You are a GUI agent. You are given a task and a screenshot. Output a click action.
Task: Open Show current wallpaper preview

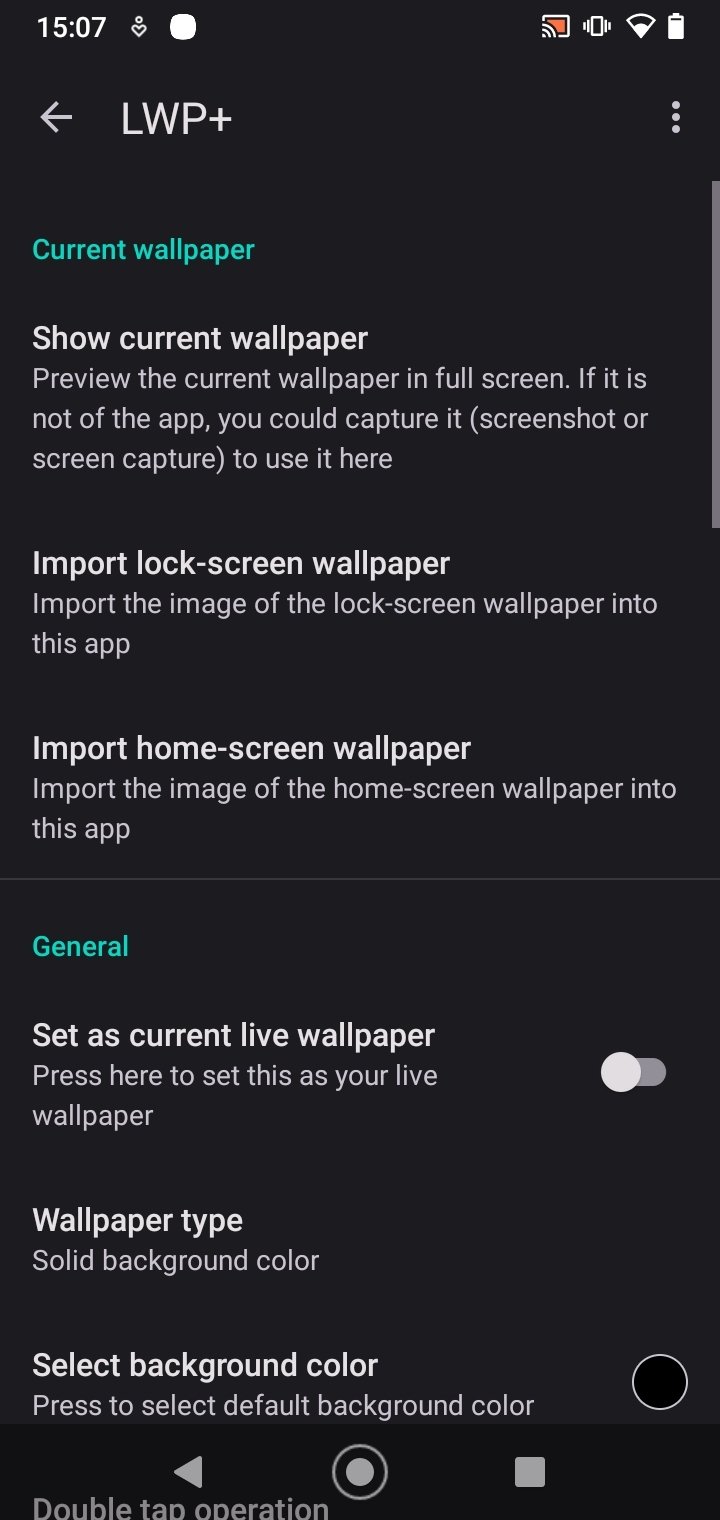point(340,397)
